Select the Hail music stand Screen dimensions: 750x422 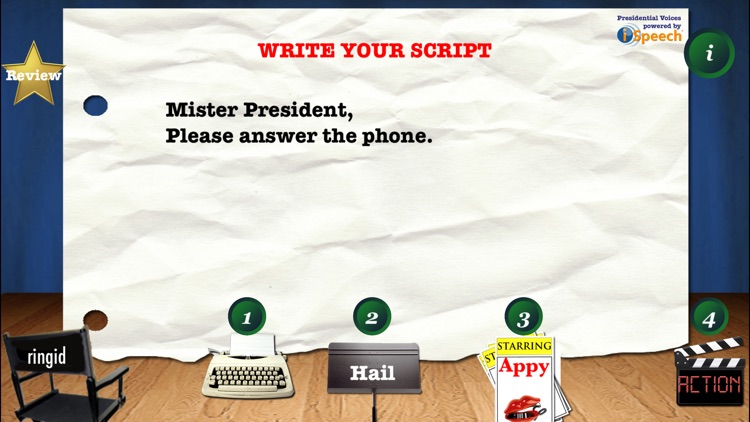(x=373, y=371)
